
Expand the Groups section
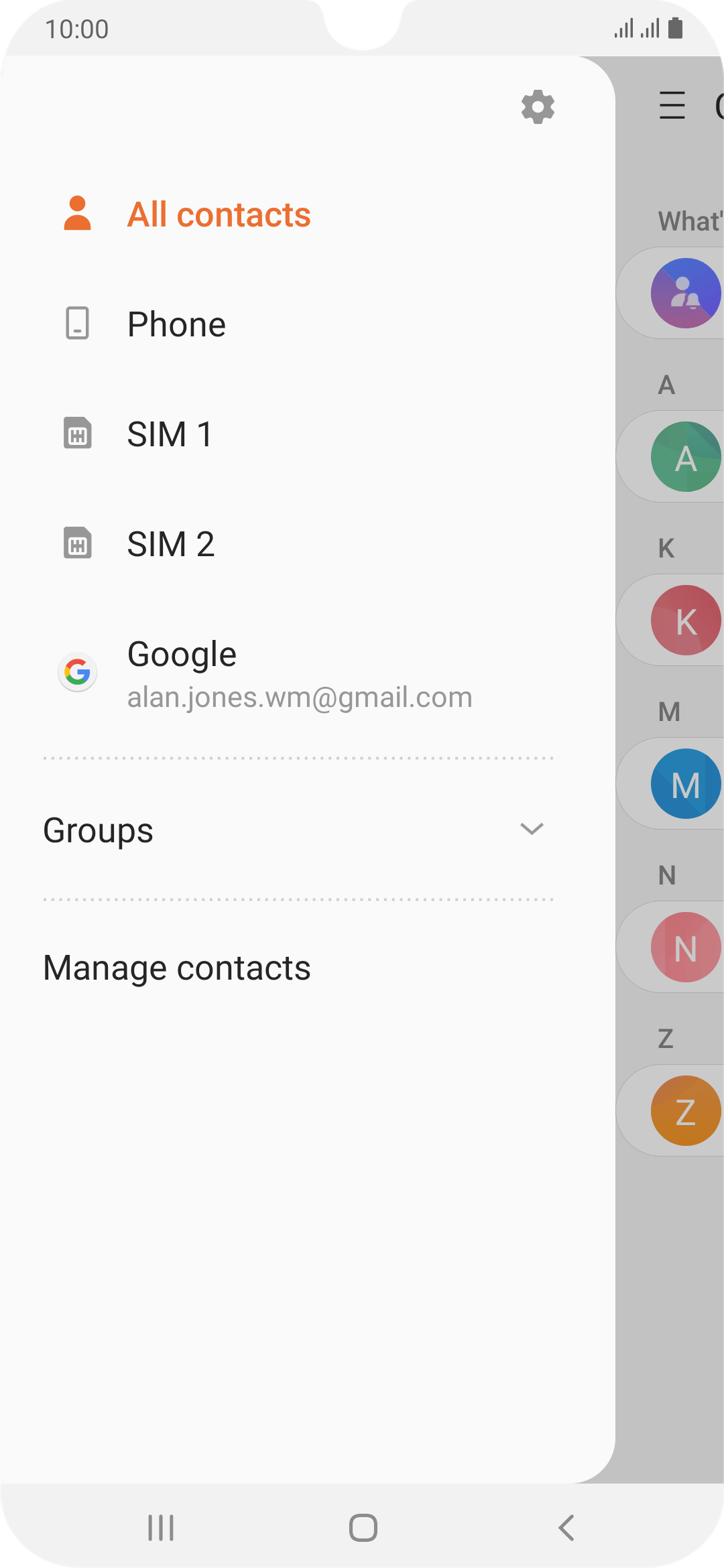(x=299, y=830)
